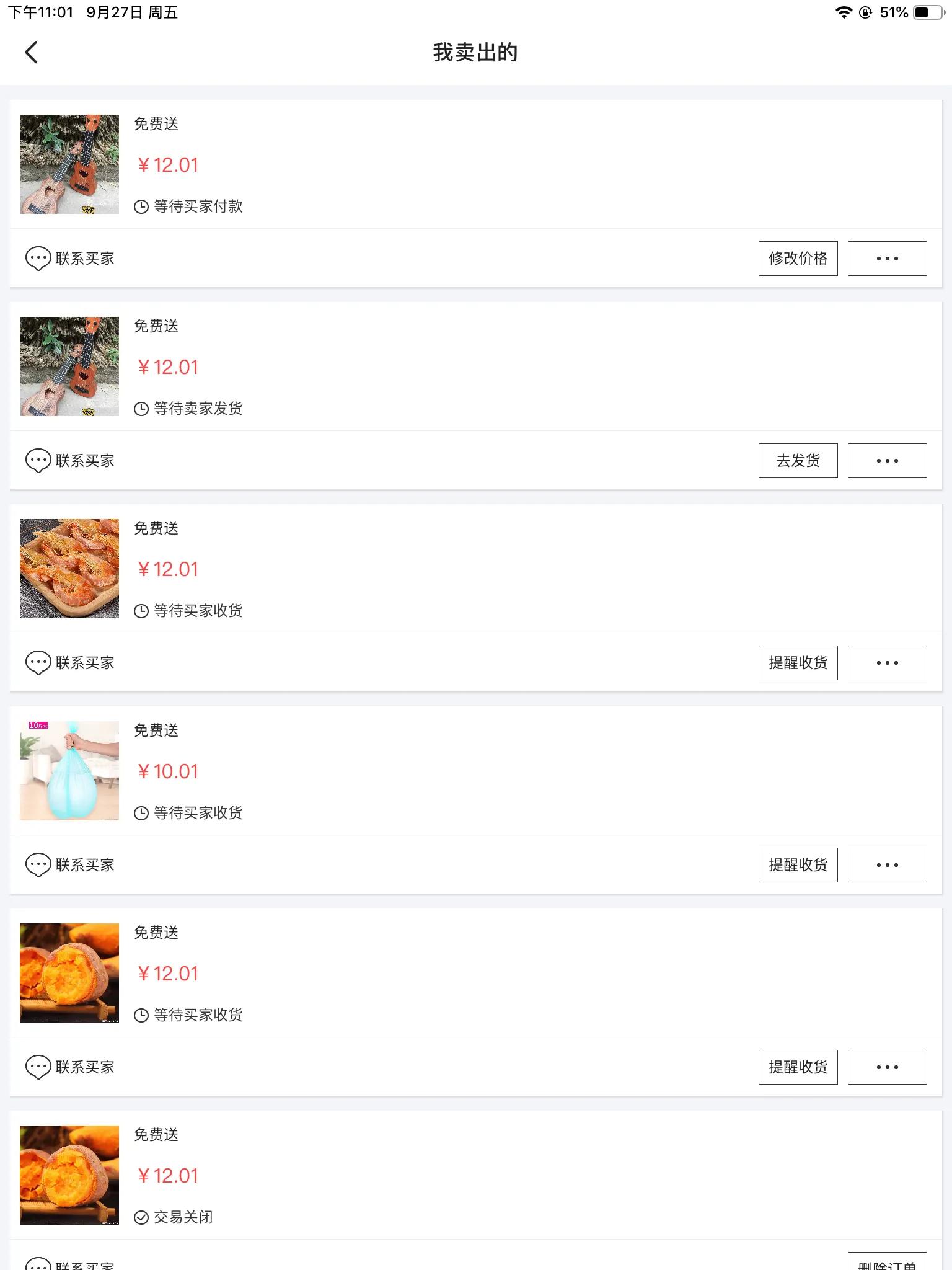
Task: Expand the ... menu on the trash bag order
Action: click(x=888, y=864)
